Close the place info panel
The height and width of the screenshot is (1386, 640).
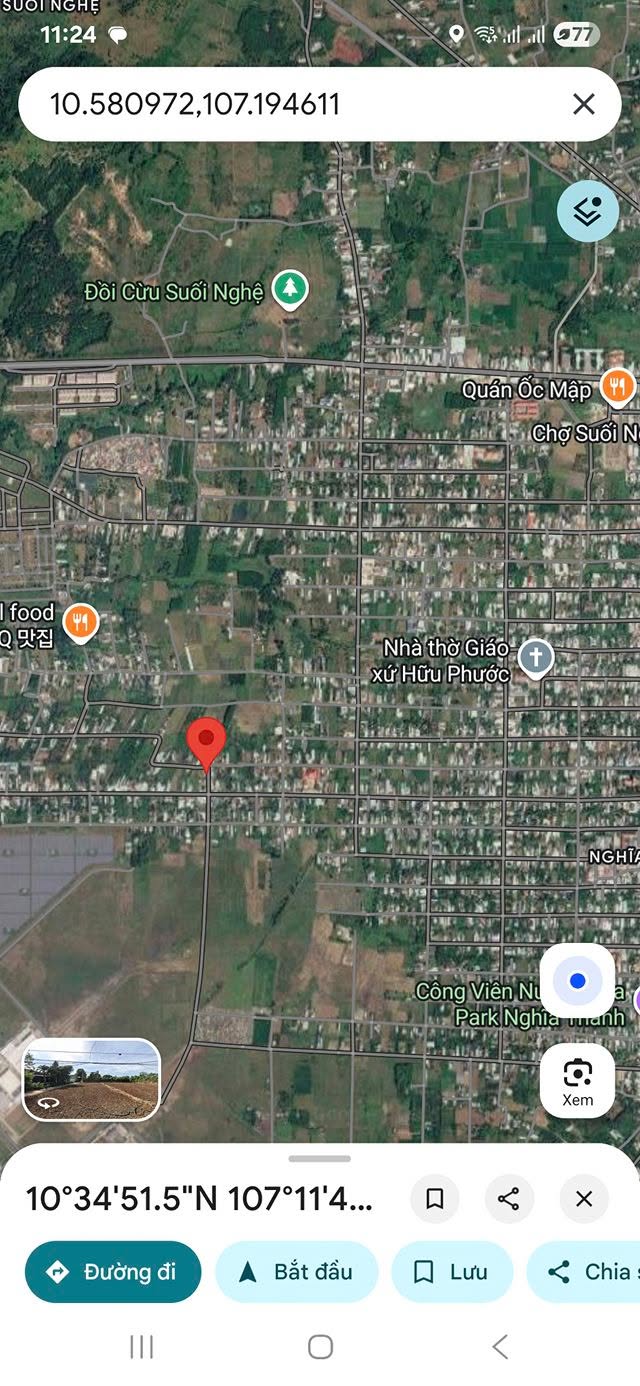tap(584, 1199)
